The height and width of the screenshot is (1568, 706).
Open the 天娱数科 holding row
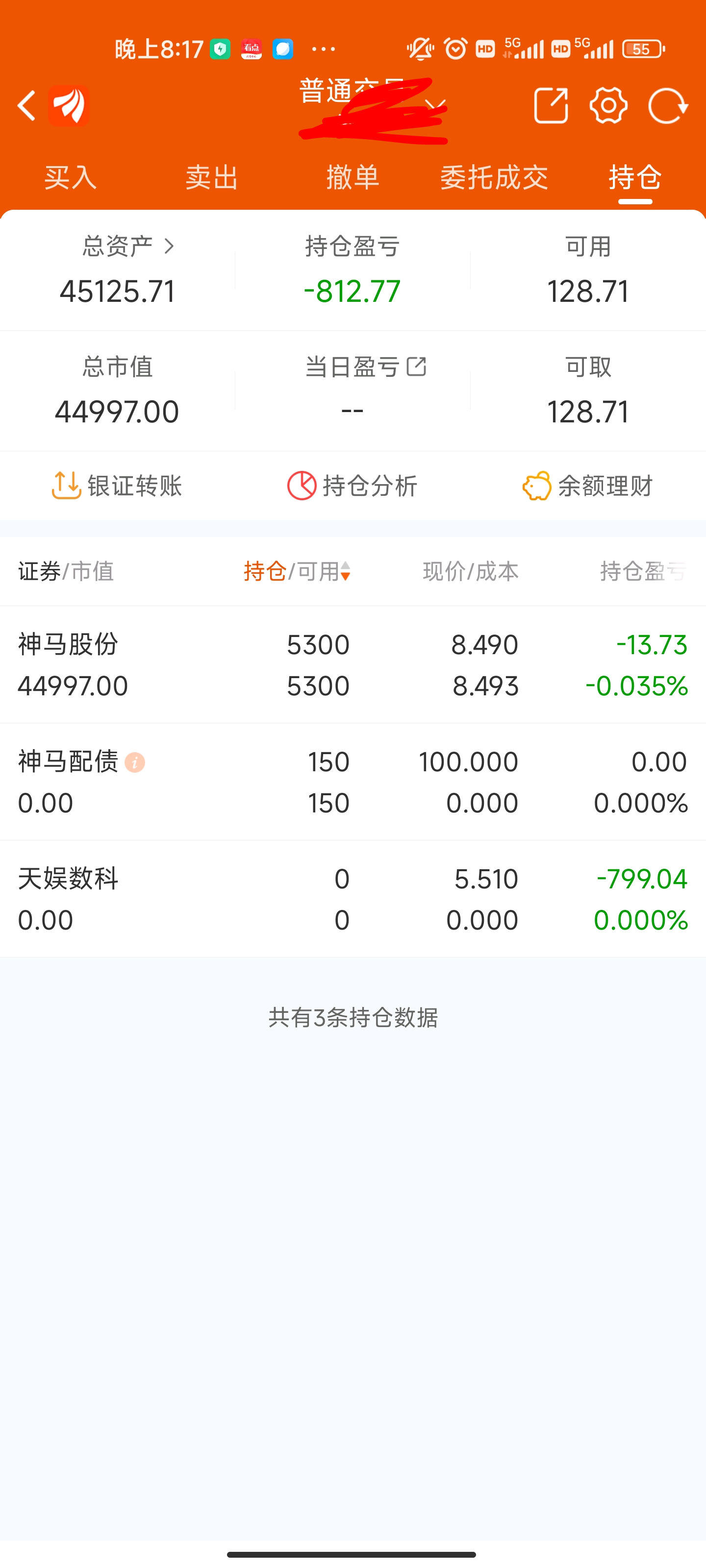pos(353,899)
